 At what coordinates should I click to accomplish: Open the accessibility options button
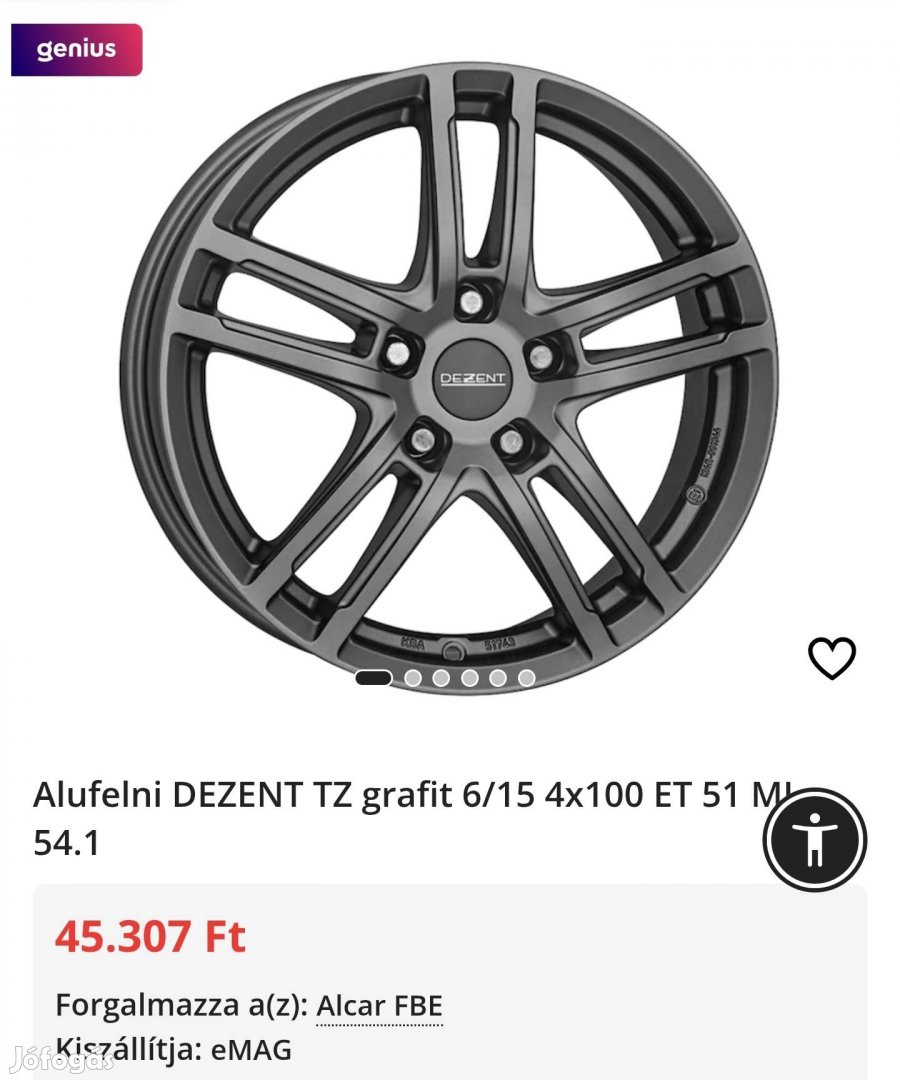(815, 840)
